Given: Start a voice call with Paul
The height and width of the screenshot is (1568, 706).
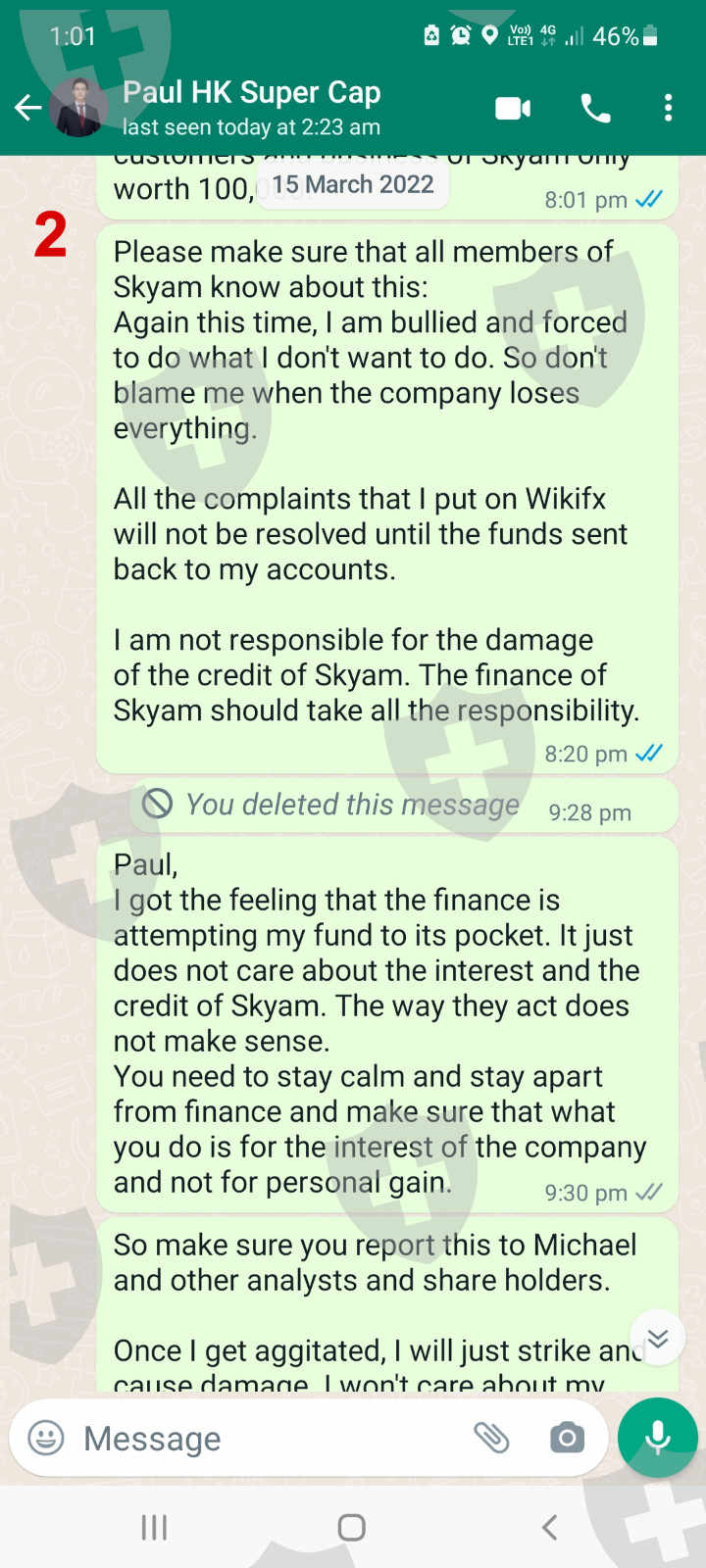Looking at the screenshot, I should coord(595,108).
